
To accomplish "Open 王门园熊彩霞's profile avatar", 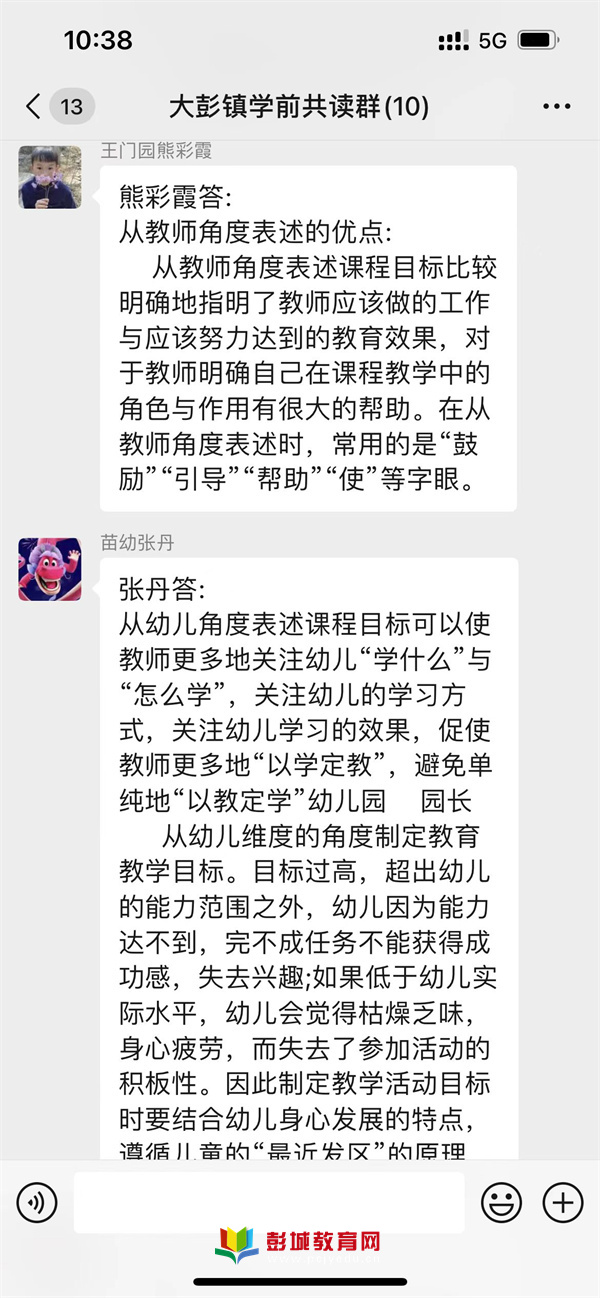I will [x=49, y=177].
